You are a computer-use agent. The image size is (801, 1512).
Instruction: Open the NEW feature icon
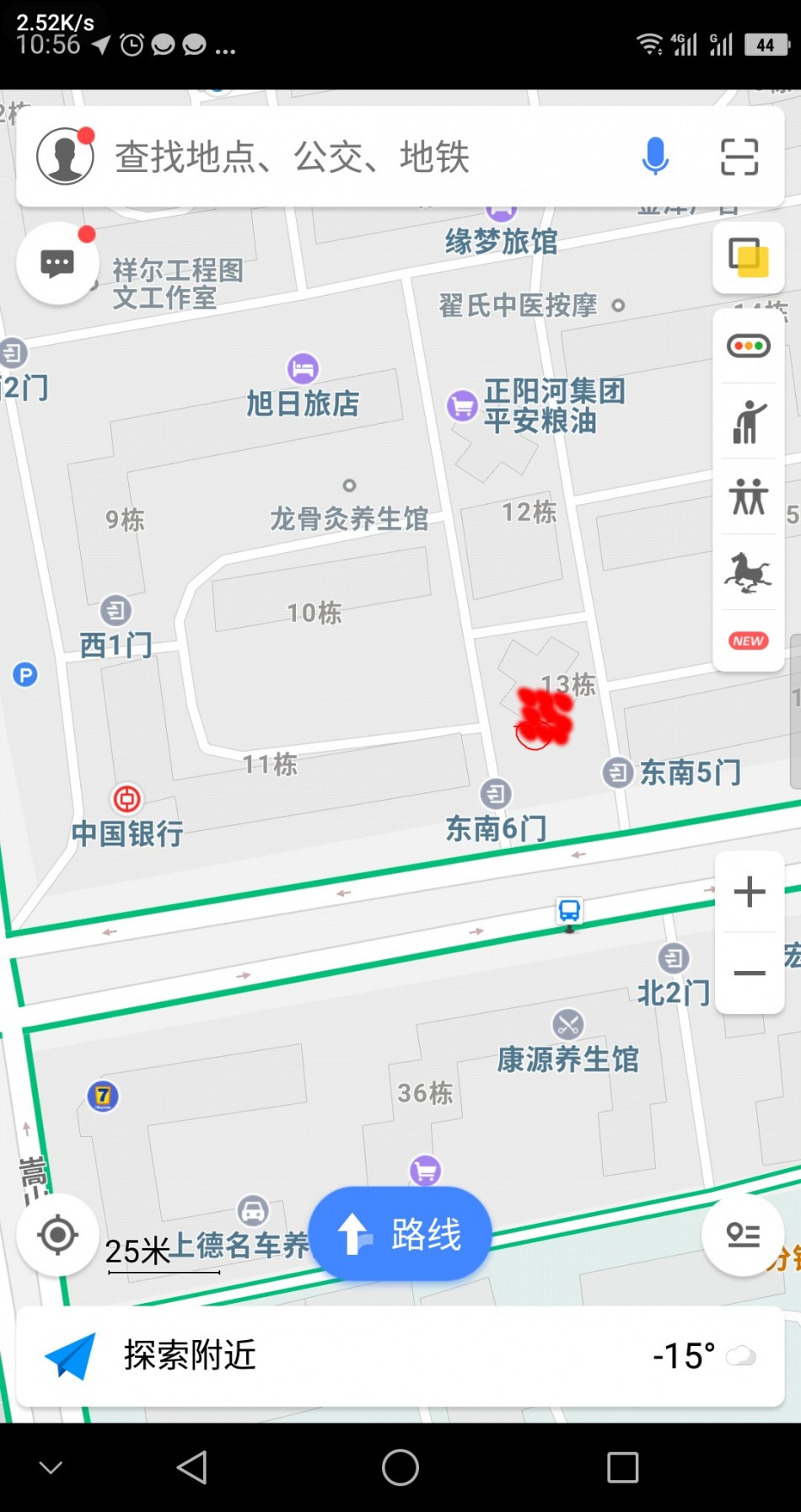click(748, 641)
